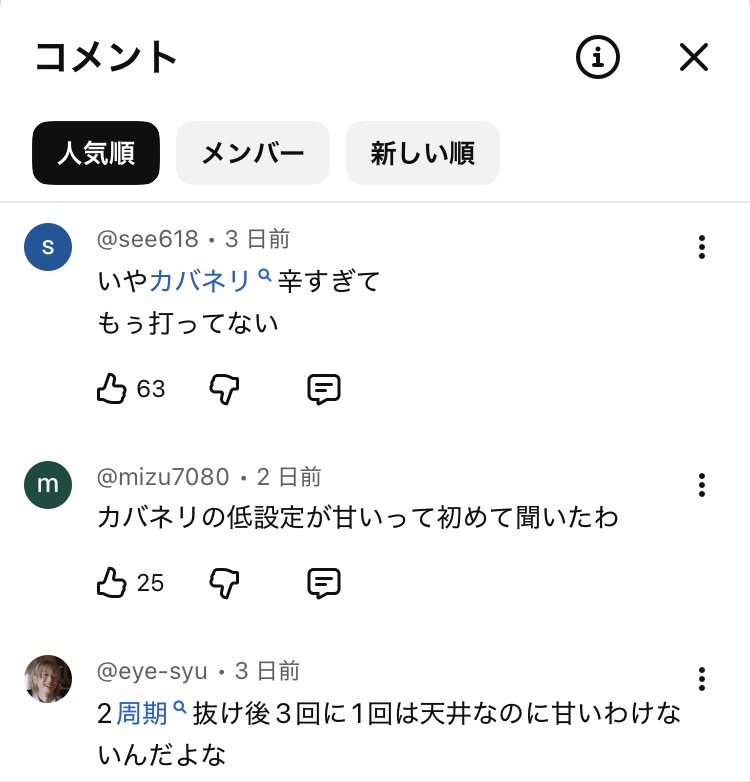Screen dimensions: 750x782
Task: Reply to @see618's comment
Action: point(324,389)
